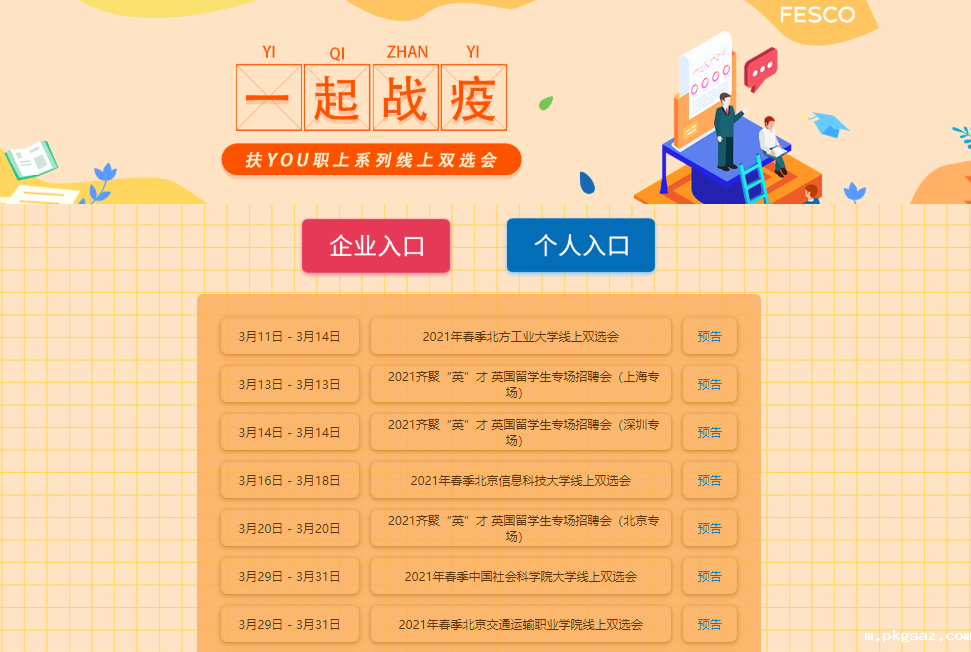Tap 预告 for 英国留学生招聘会北京专场
Screen dimensions: 971x652
(710, 528)
